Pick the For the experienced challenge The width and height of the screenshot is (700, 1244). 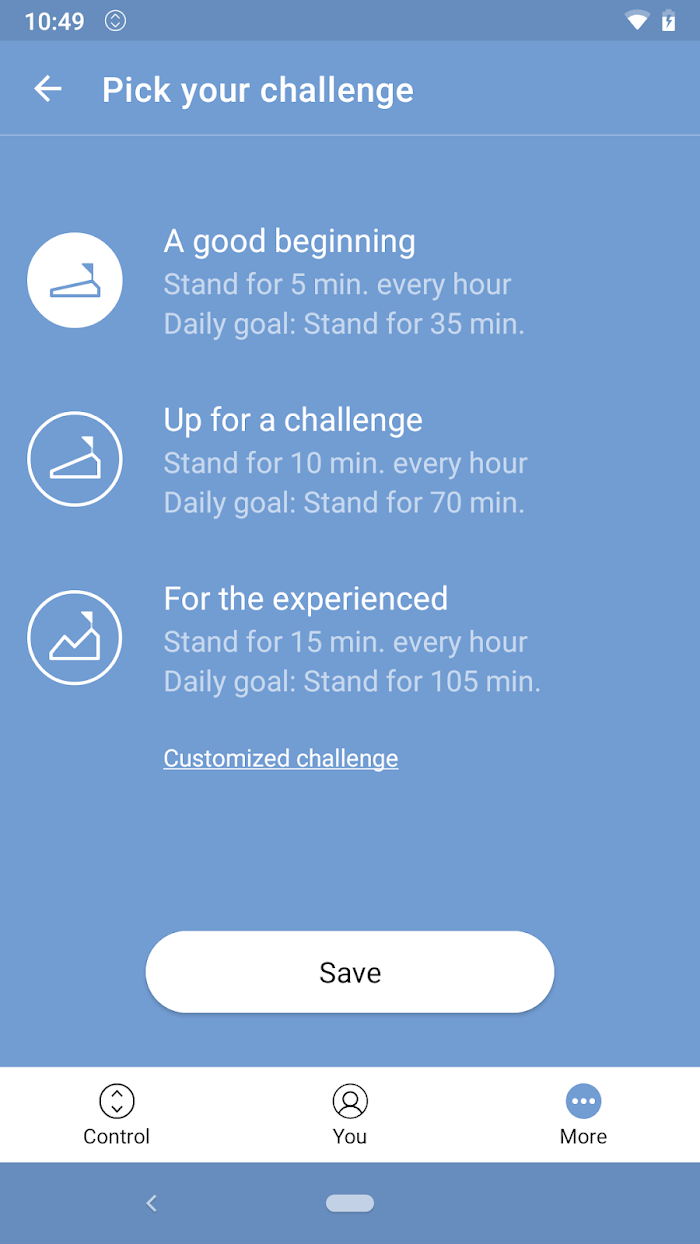click(350, 639)
